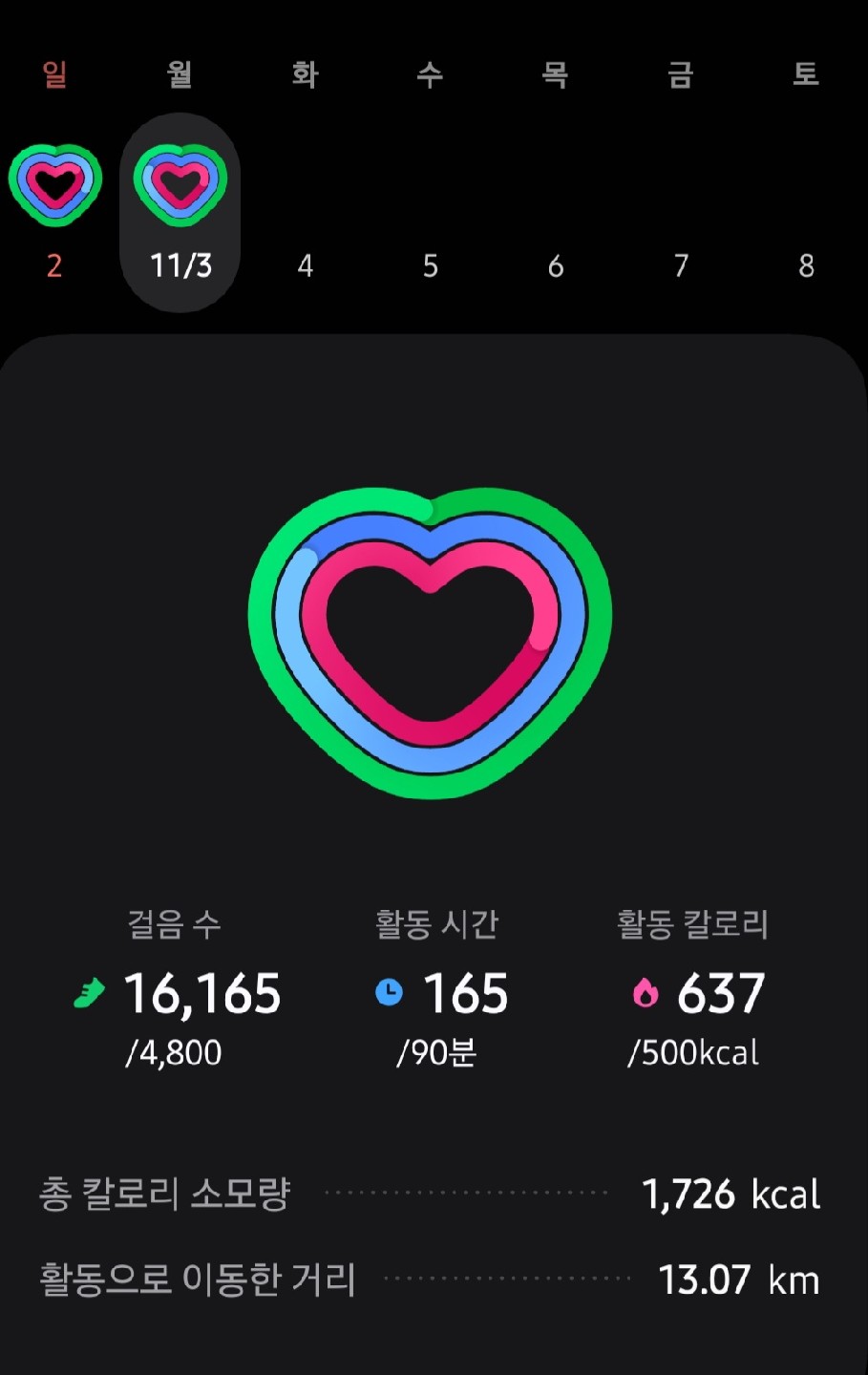Select Monday 11/3 in the week strip
The width and height of the screenshot is (868, 1375).
tap(180, 212)
